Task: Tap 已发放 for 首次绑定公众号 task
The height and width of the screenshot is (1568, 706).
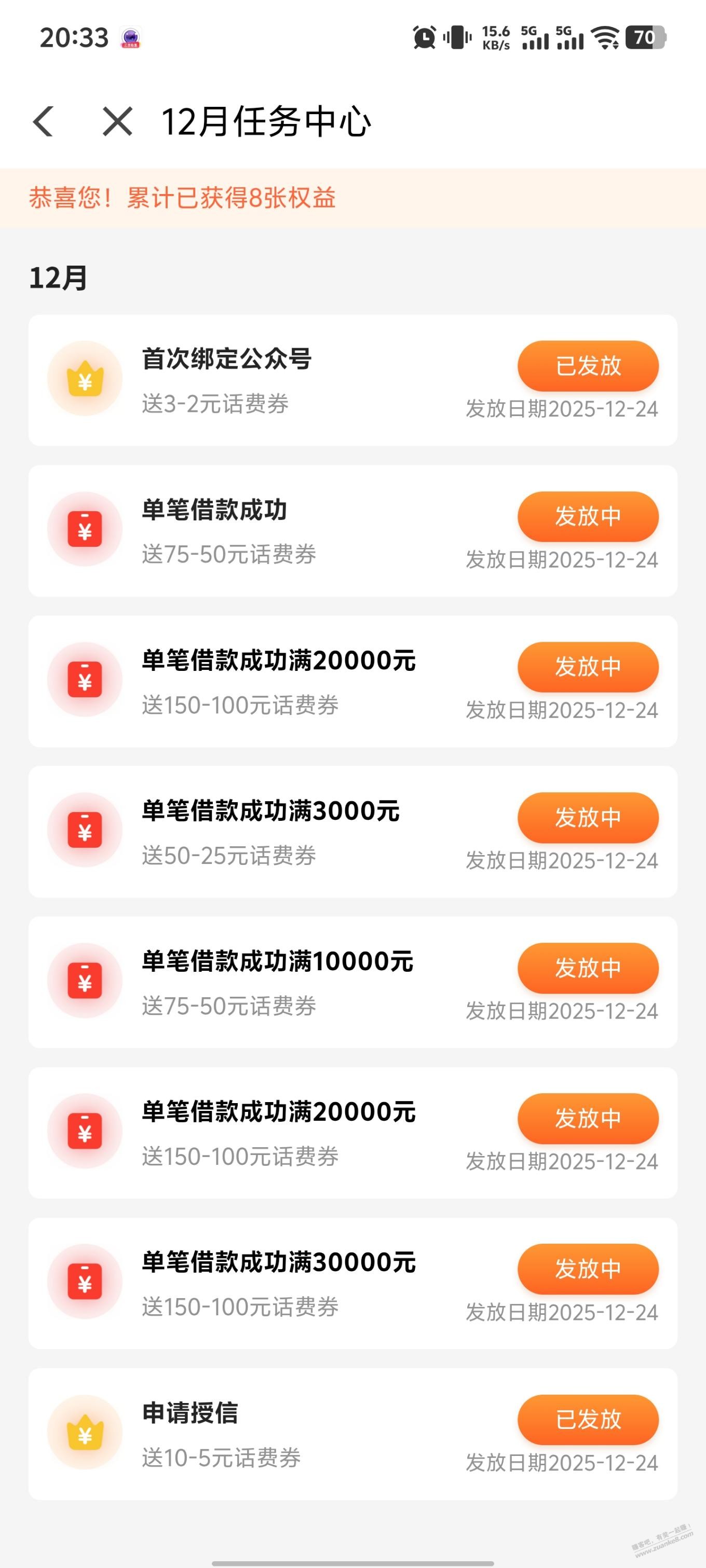Action: (x=588, y=366)
